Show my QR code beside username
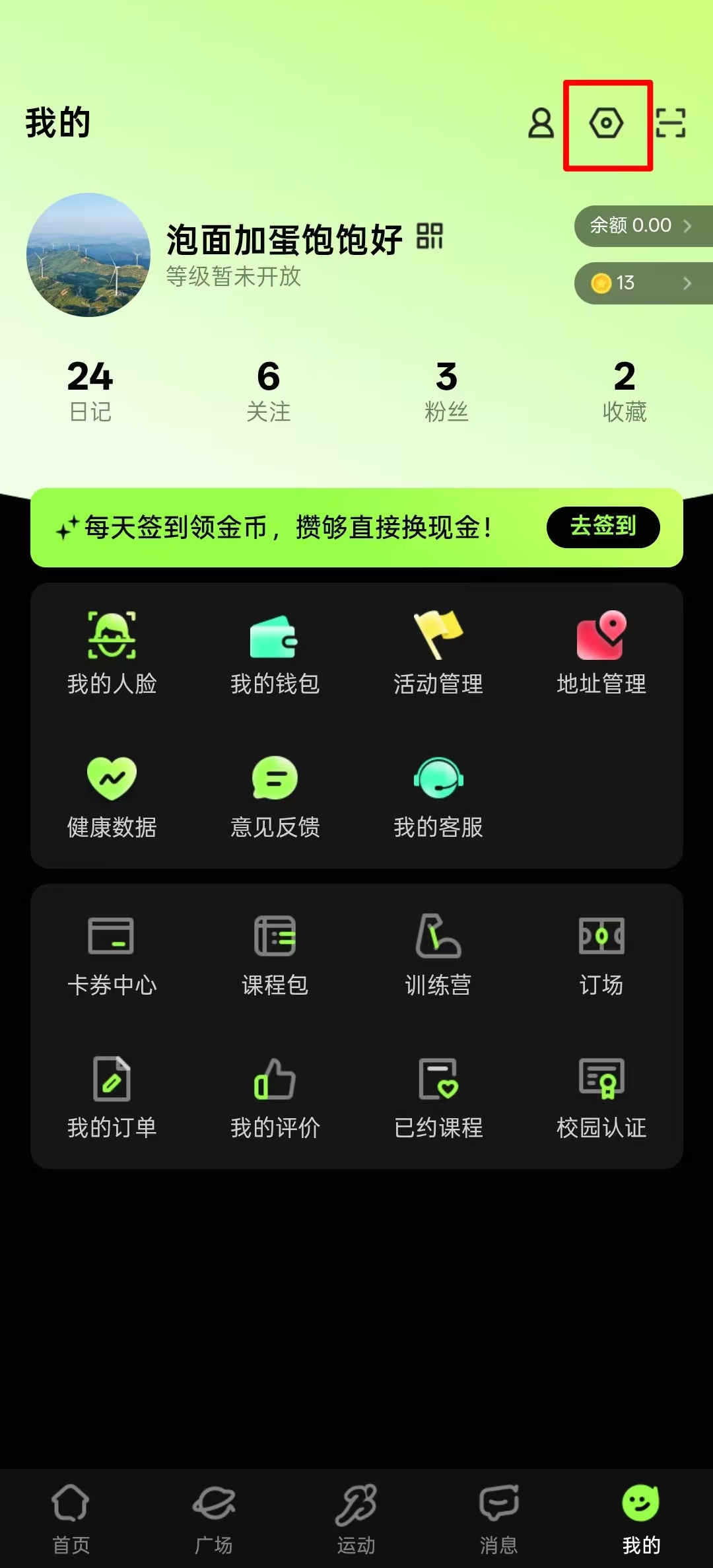Image resolution: width=713 pixels, height=1568 pixels. coord(430,236)
